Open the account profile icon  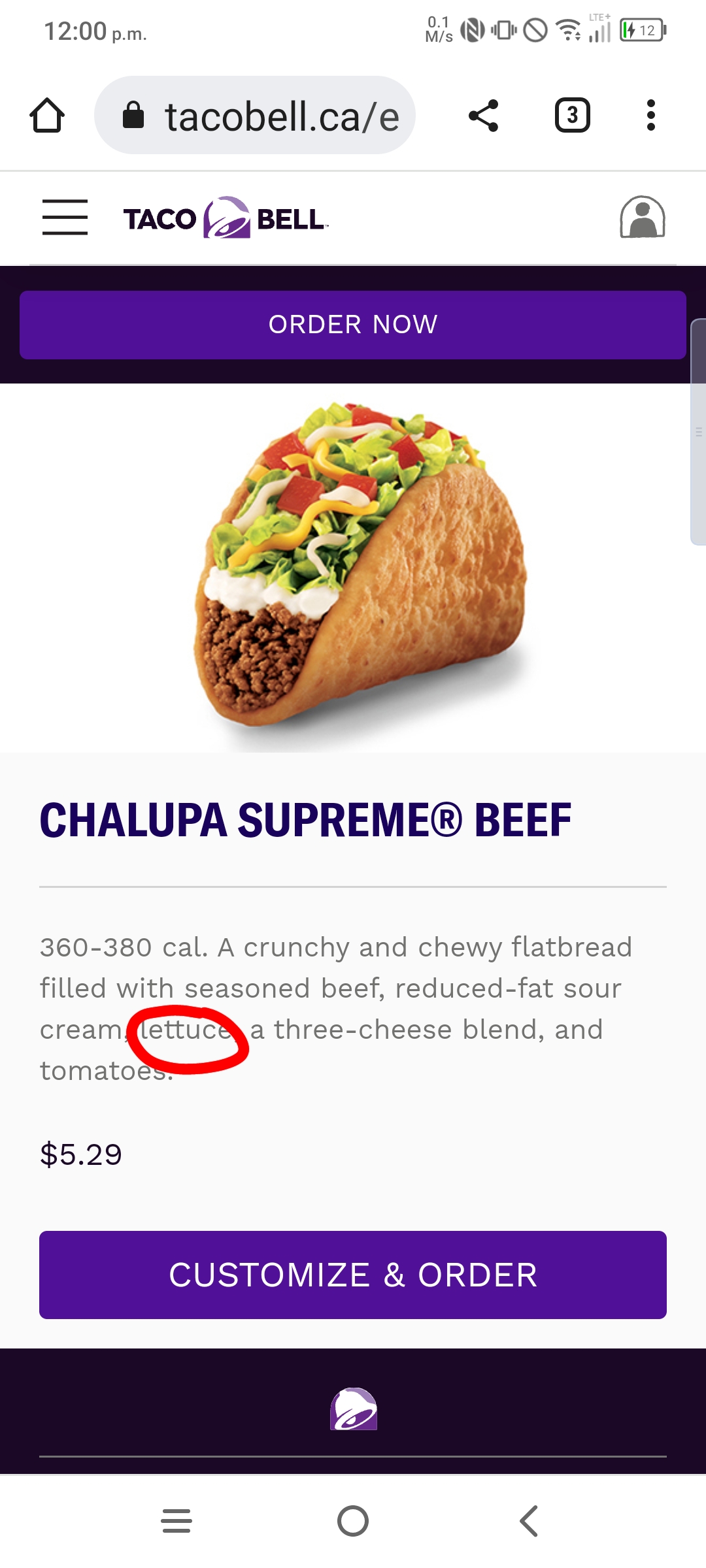coord(642,218)
